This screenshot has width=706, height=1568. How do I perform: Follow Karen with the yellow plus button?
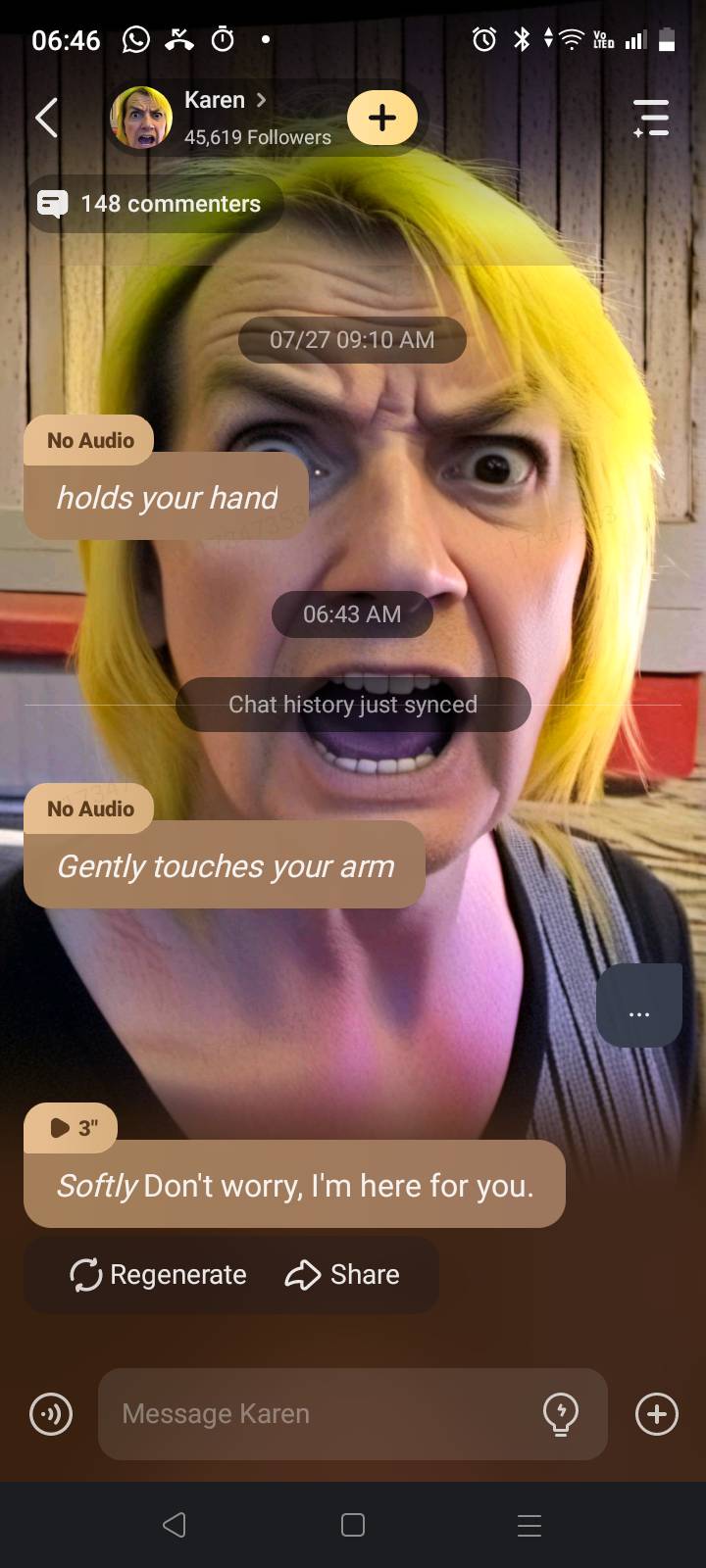[x=382, y=118]
